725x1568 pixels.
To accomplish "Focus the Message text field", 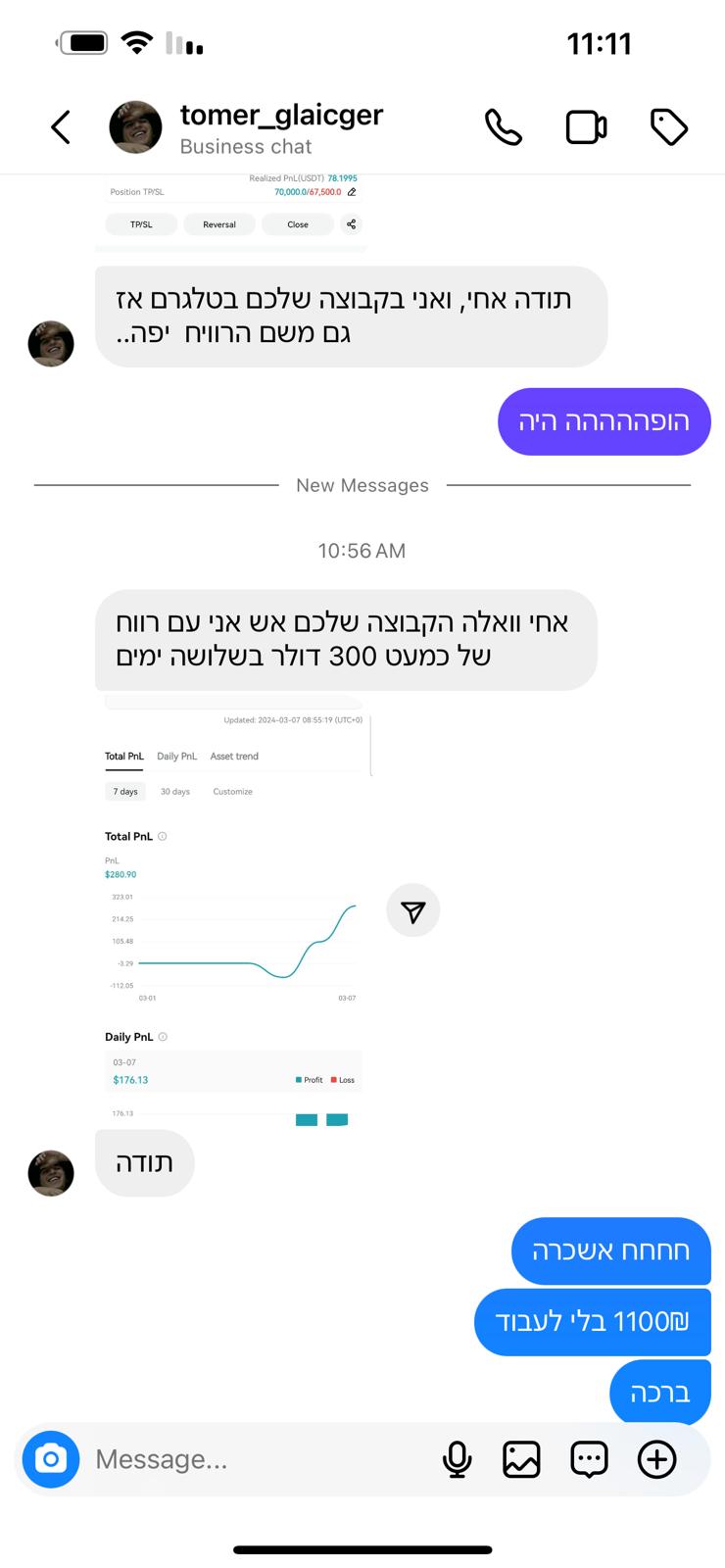I will [255, 1459].
